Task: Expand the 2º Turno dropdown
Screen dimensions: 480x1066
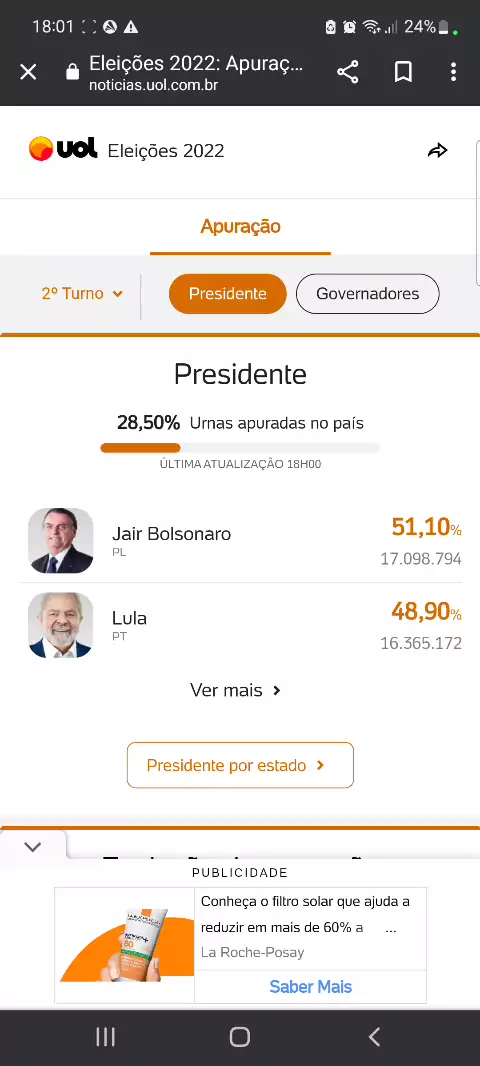Action: tap(82, 294)
